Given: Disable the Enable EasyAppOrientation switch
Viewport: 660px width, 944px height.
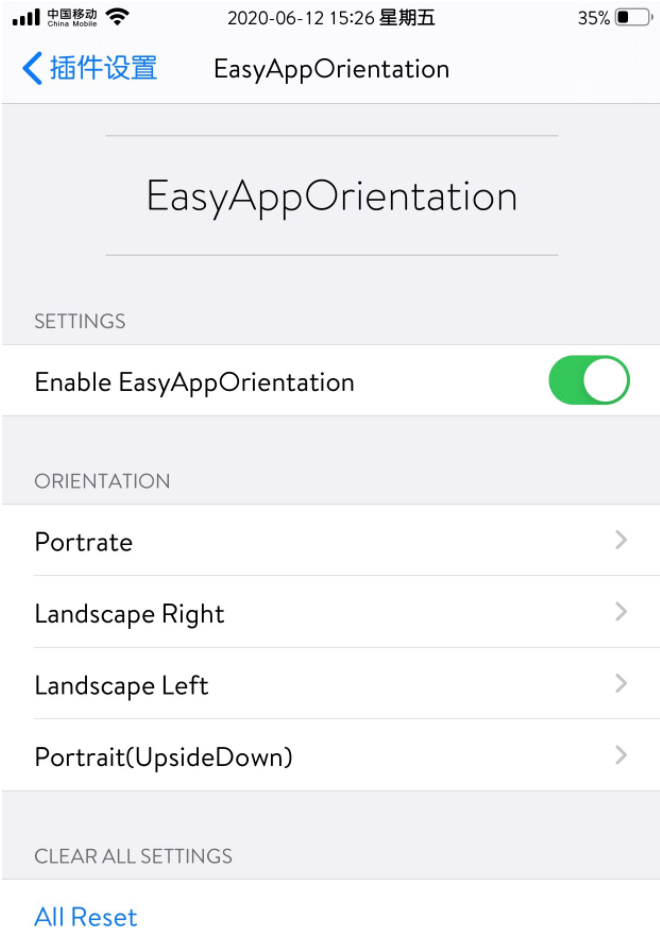Looking at the screenshot, I should pos(588,381).
